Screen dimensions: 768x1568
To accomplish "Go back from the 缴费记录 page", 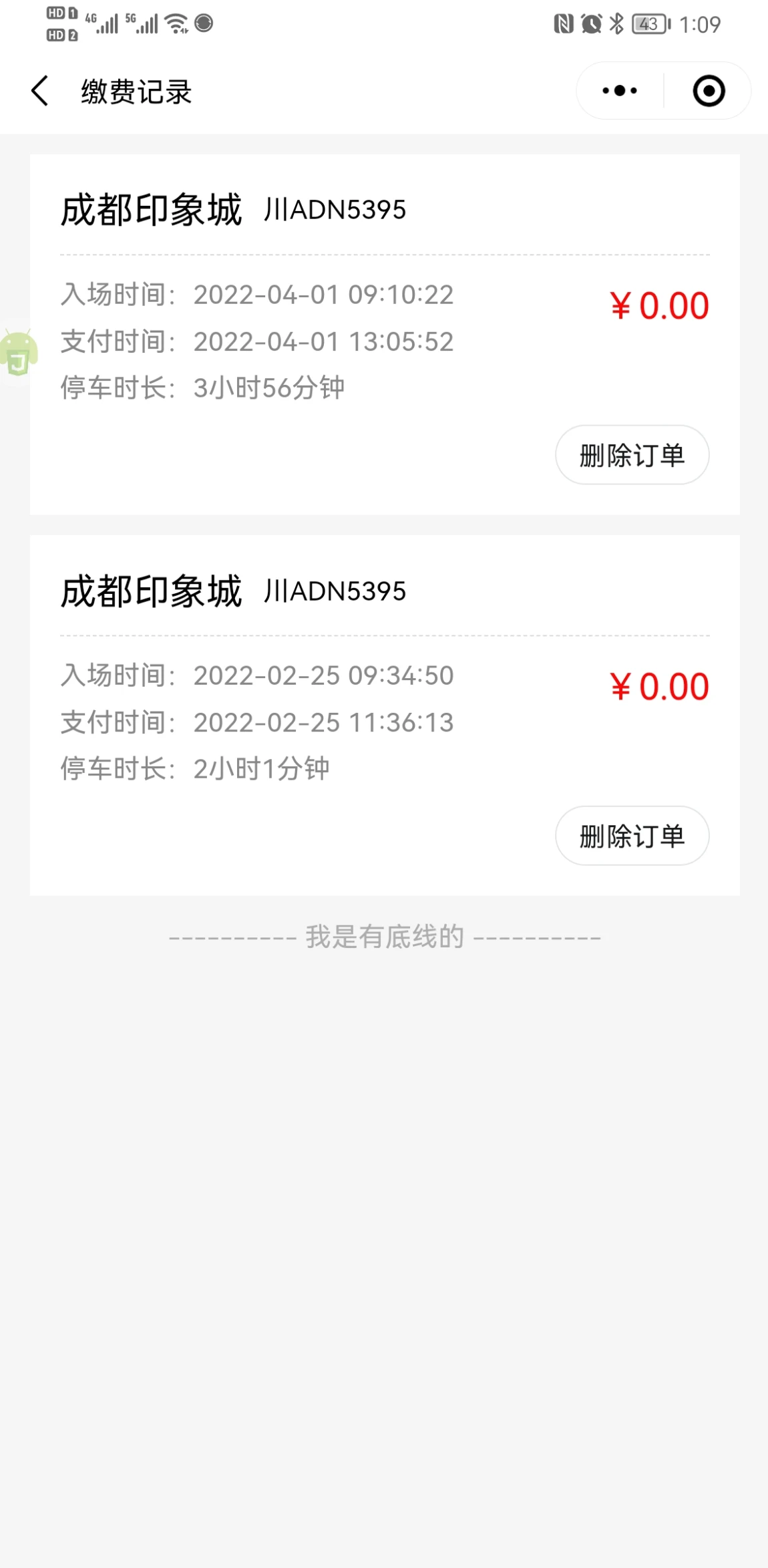I will point(40,91).
